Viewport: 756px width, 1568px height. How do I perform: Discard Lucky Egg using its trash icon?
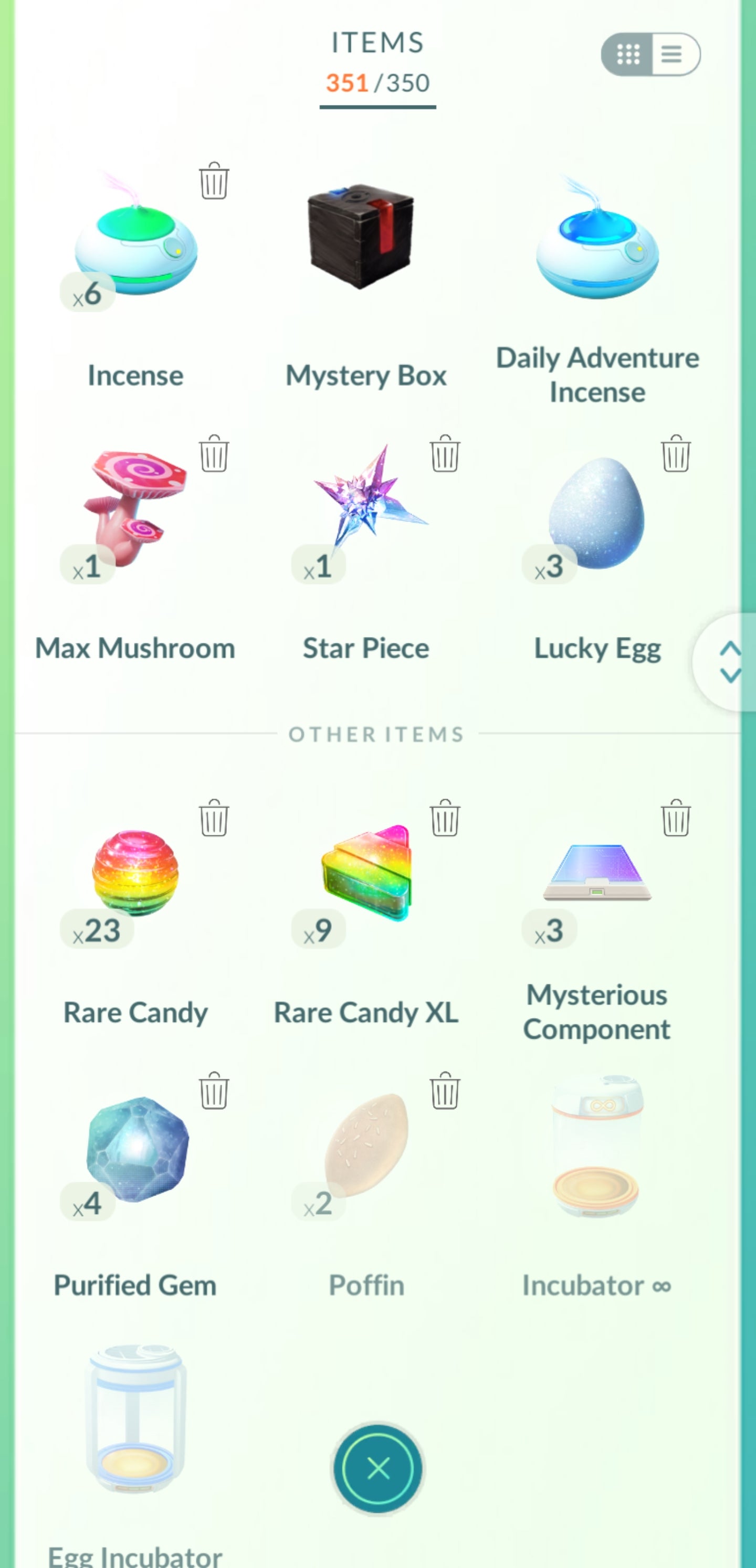coord(676,453)
